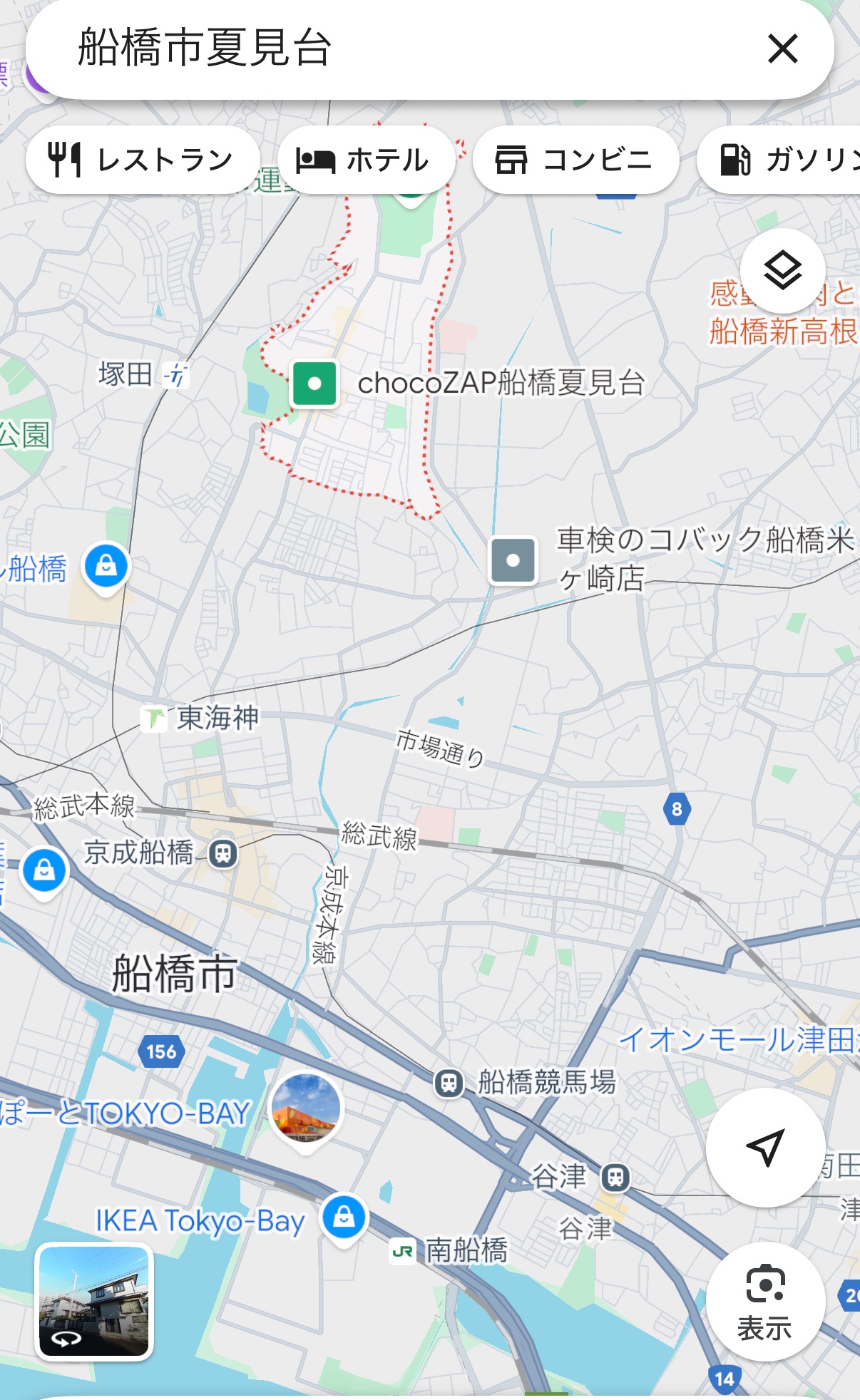Screen dimensions: 860x1400
Task: Open the Street View thumbnail
Action: tap(94, 1302)
